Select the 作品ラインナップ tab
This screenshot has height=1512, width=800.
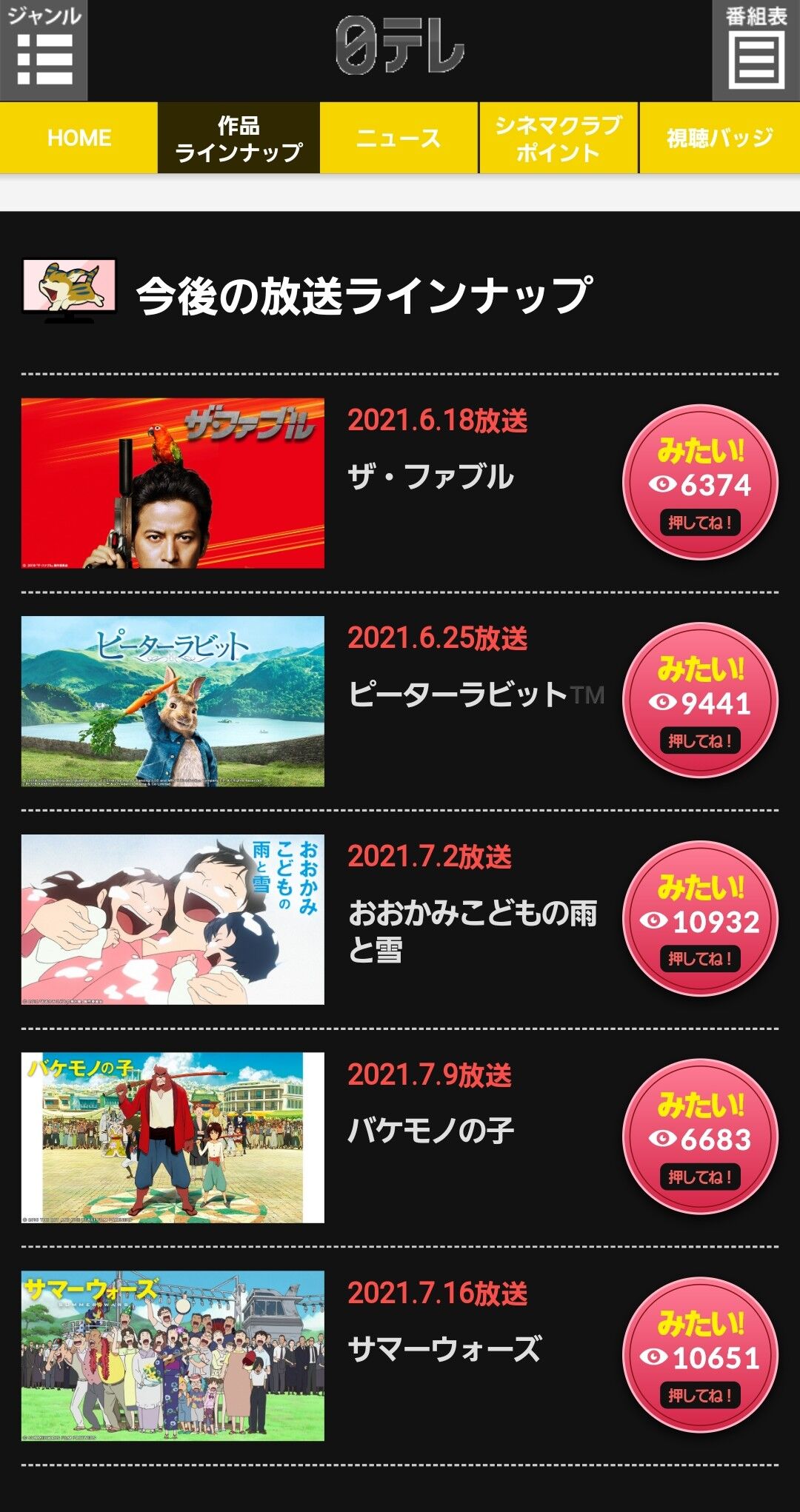pyautogui.click(x=239, y=138)
